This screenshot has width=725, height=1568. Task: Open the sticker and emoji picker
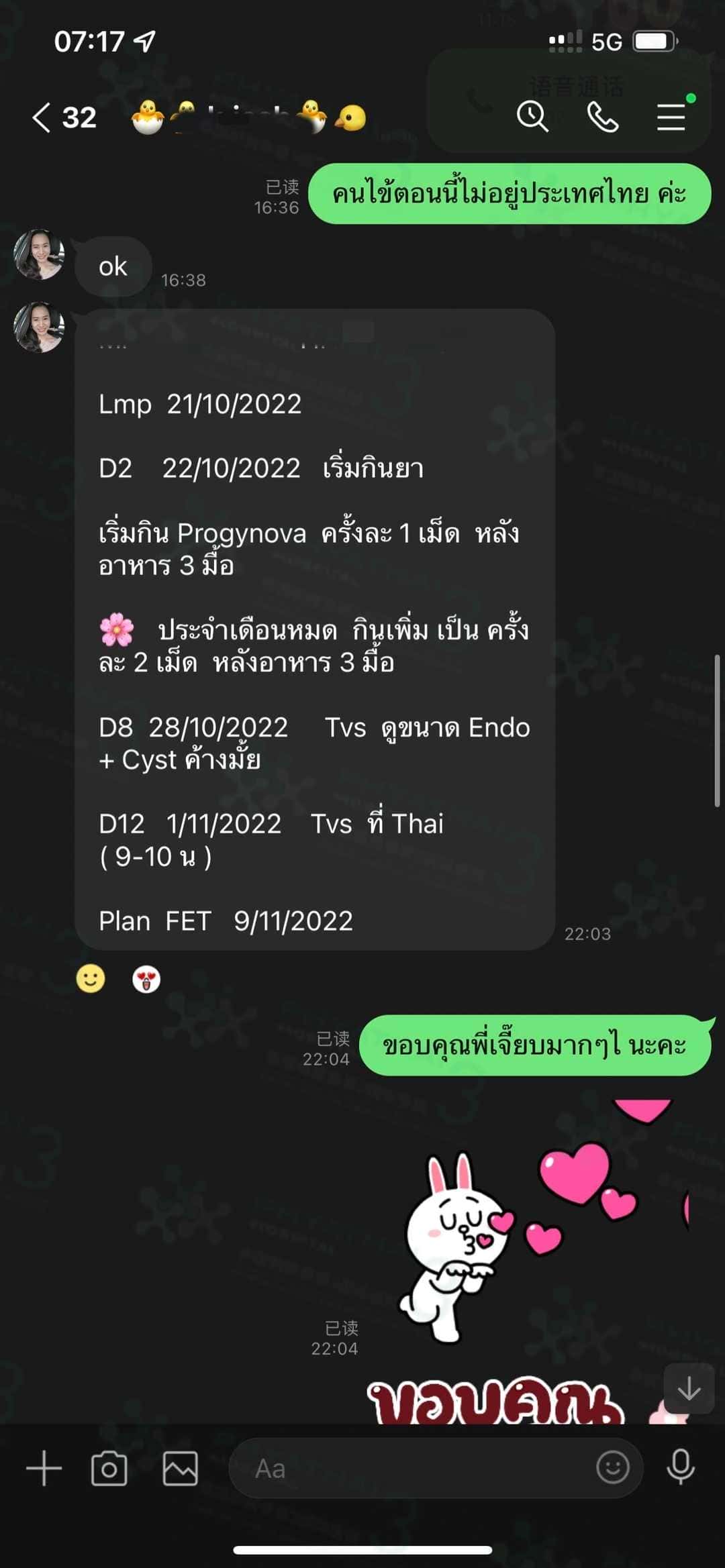click(x=612, y=1468)
